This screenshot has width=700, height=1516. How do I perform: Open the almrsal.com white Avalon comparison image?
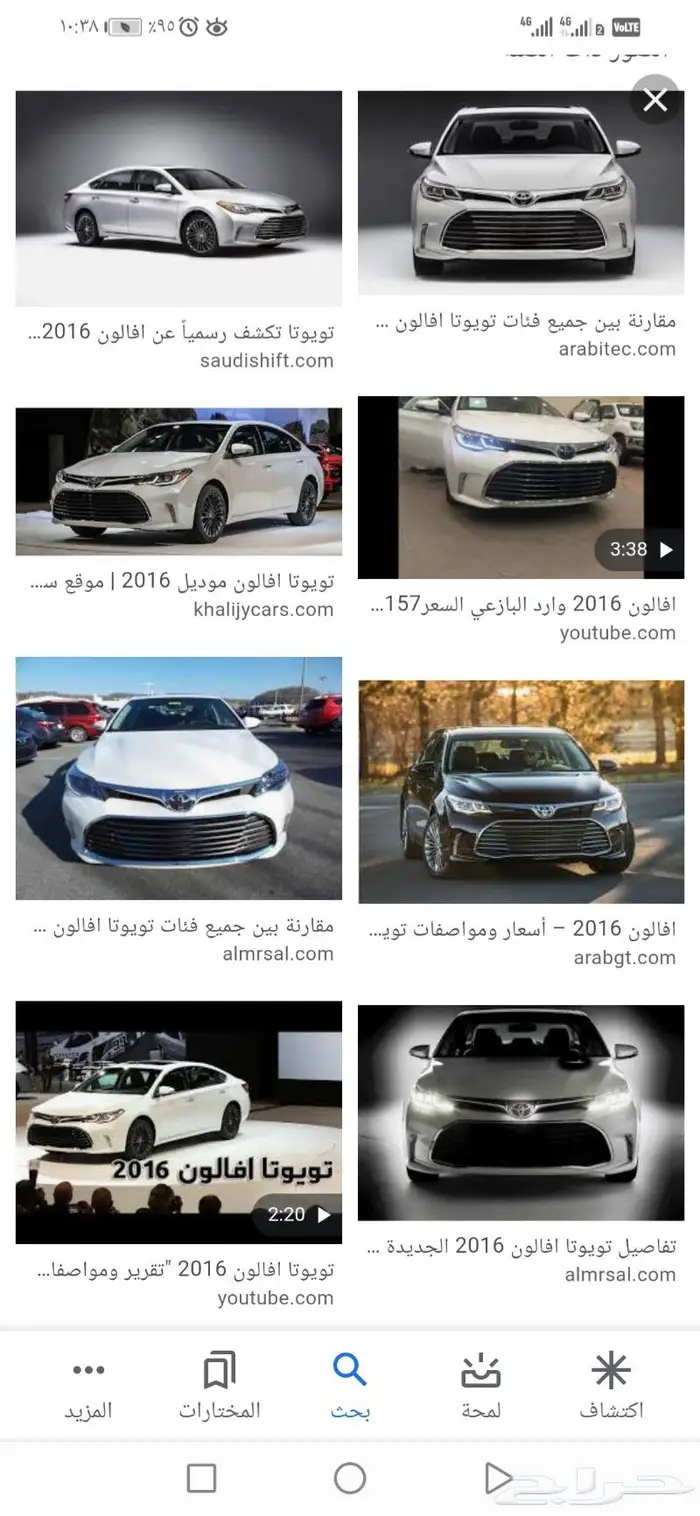click(x=179, y=778)
